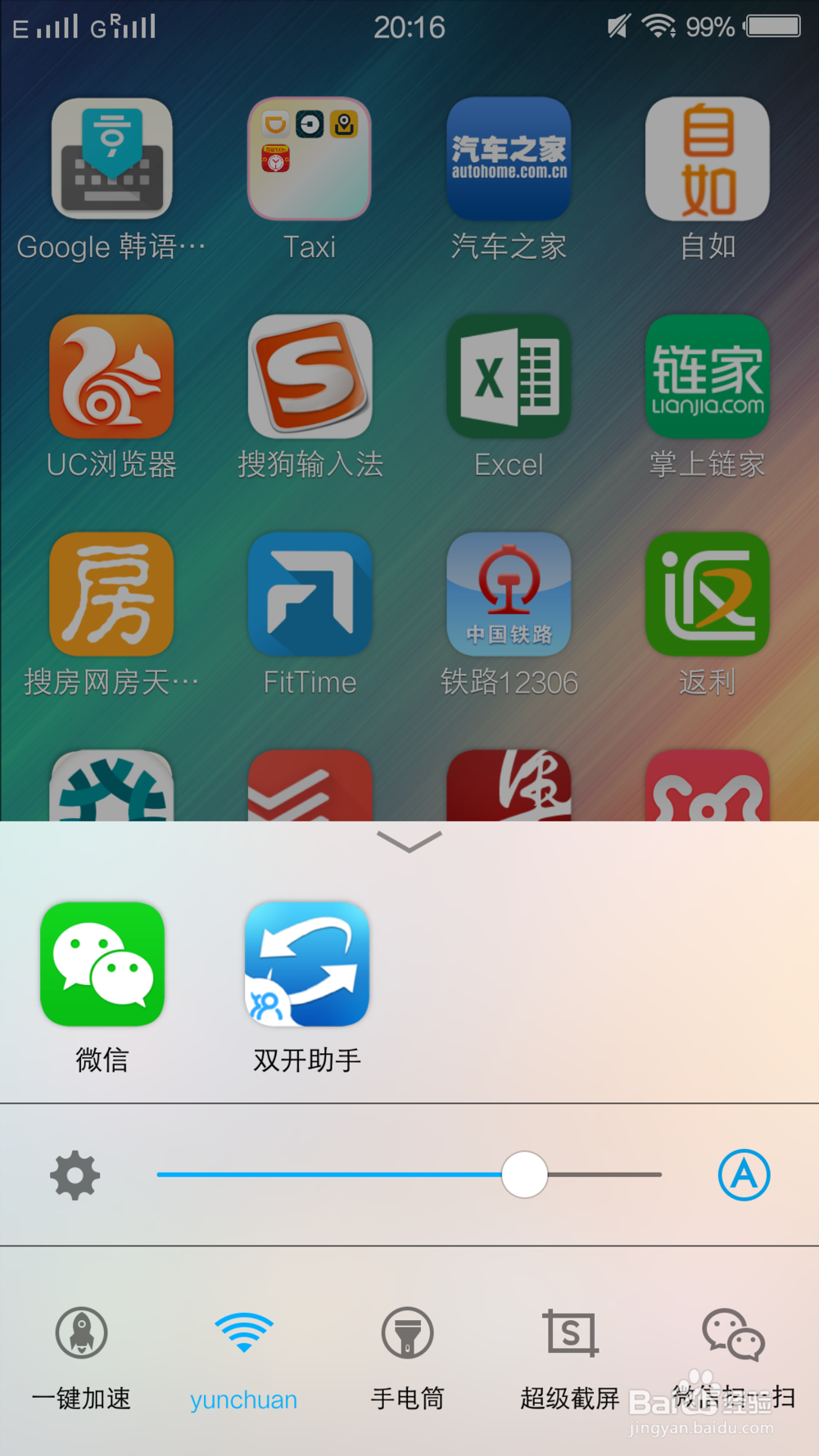The width and height of the screenshot is (819, 1456).
Task: Launch the 搜狗输入法 Sogou input app
Action: tap(310, 377)
